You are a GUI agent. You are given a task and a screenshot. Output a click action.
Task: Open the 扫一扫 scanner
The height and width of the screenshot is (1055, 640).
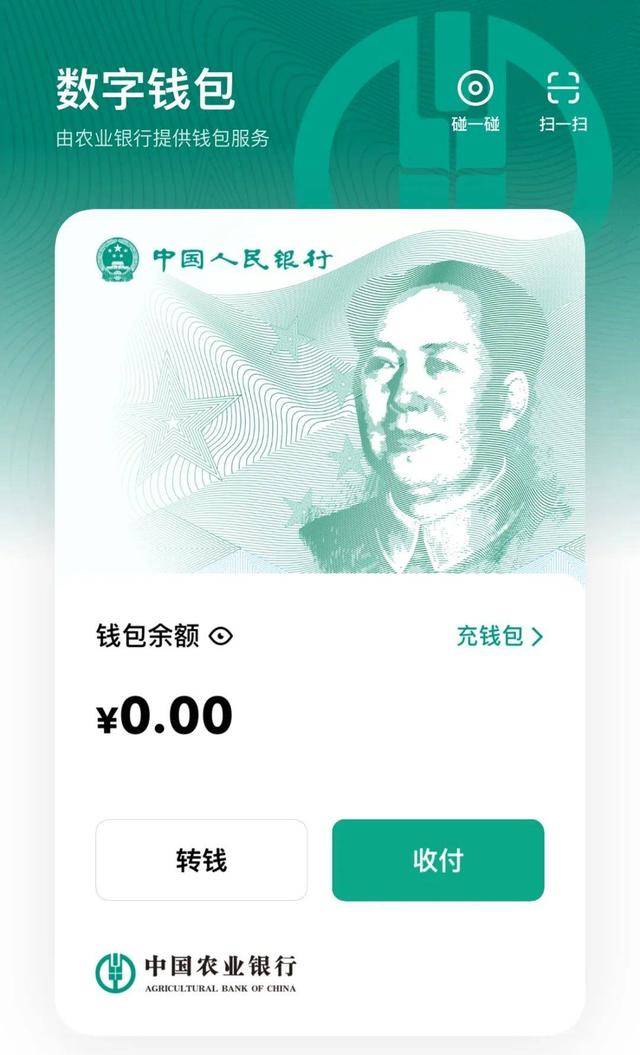point(563,101)
